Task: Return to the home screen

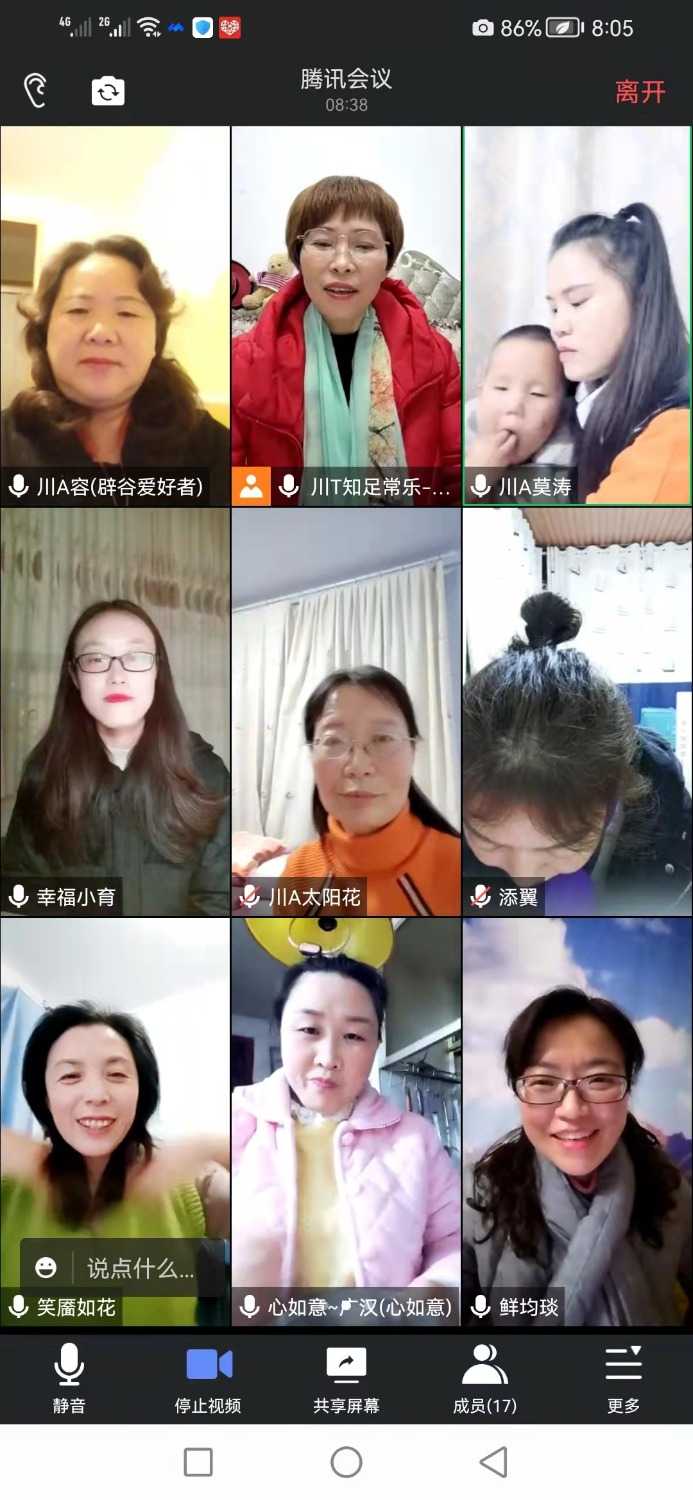Action: tap(346, 1462)
